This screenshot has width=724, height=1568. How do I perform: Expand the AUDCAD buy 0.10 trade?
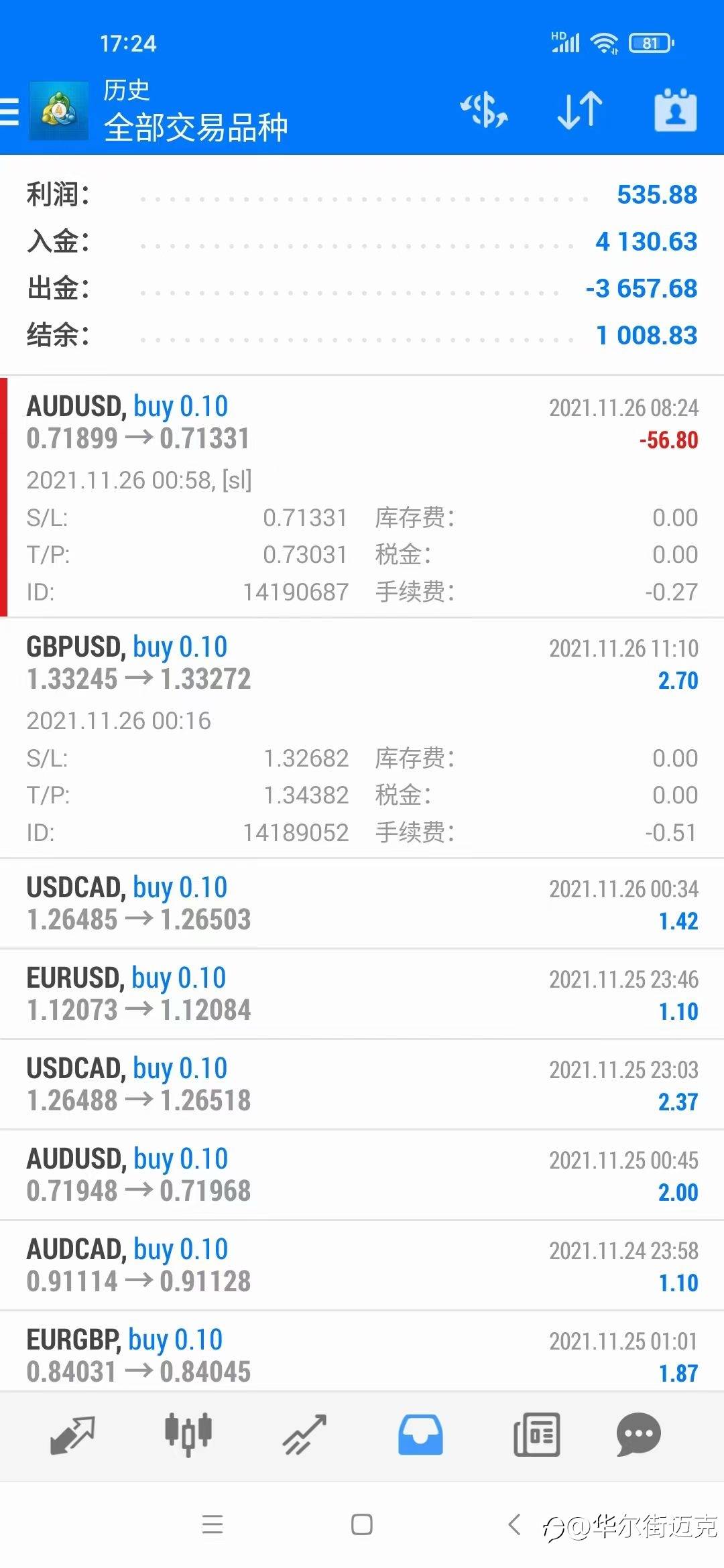coord(362,1265)
